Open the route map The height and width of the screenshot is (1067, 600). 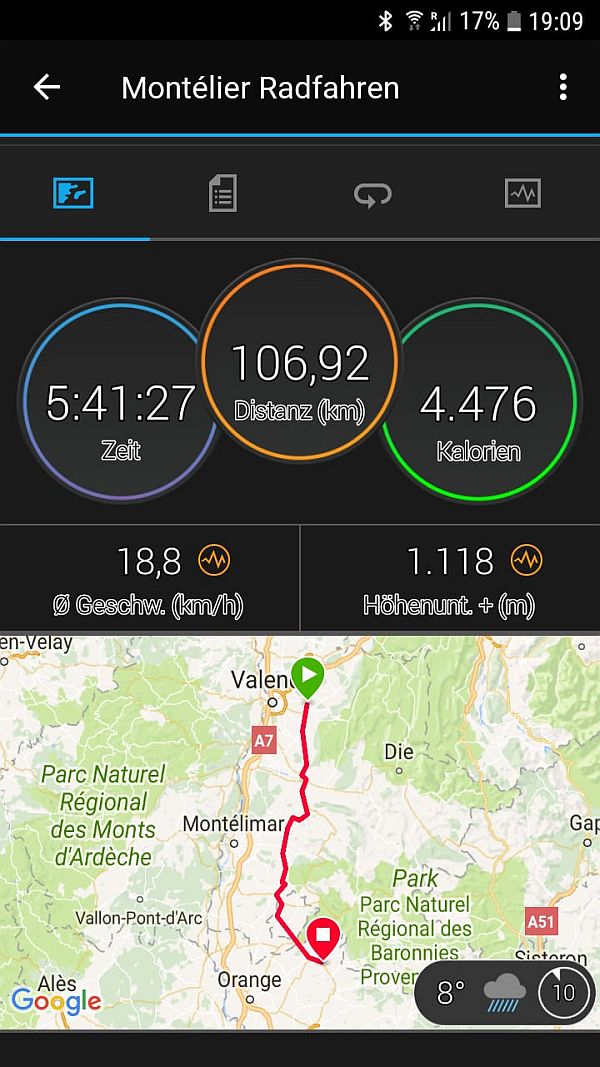click(300, 833)
